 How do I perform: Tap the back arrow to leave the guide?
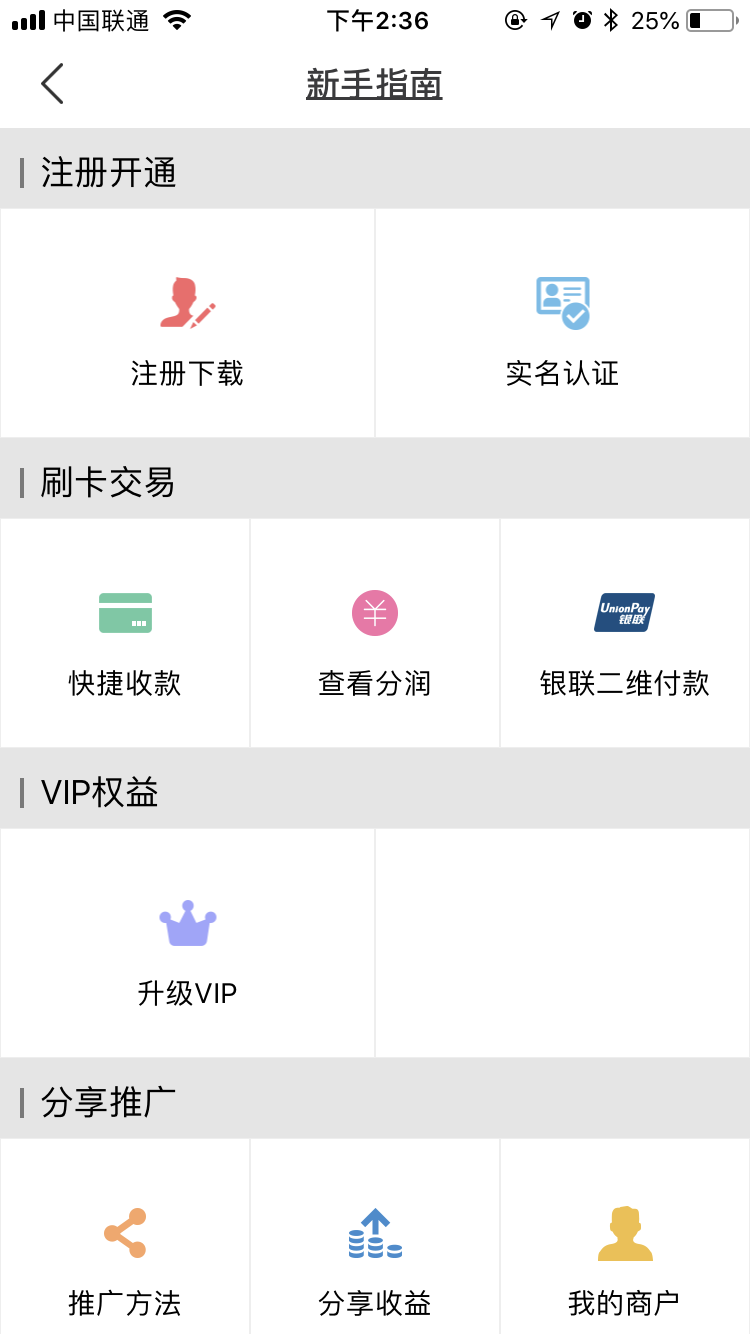(52, 83)
